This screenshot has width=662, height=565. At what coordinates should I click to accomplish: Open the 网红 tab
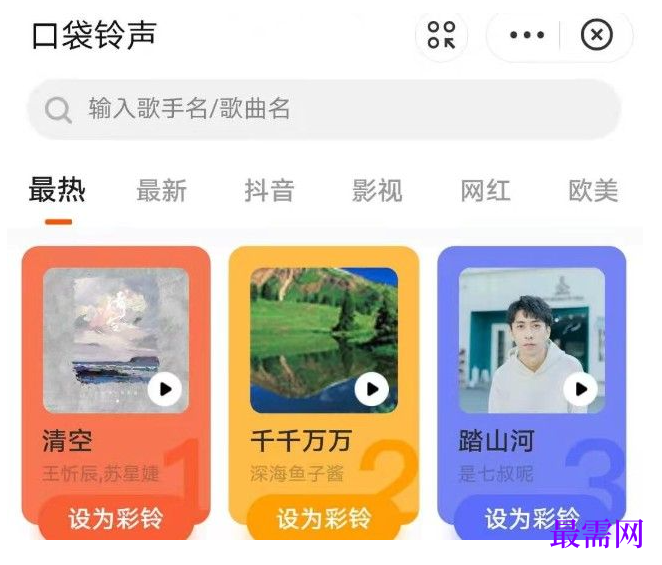[485, 190]
